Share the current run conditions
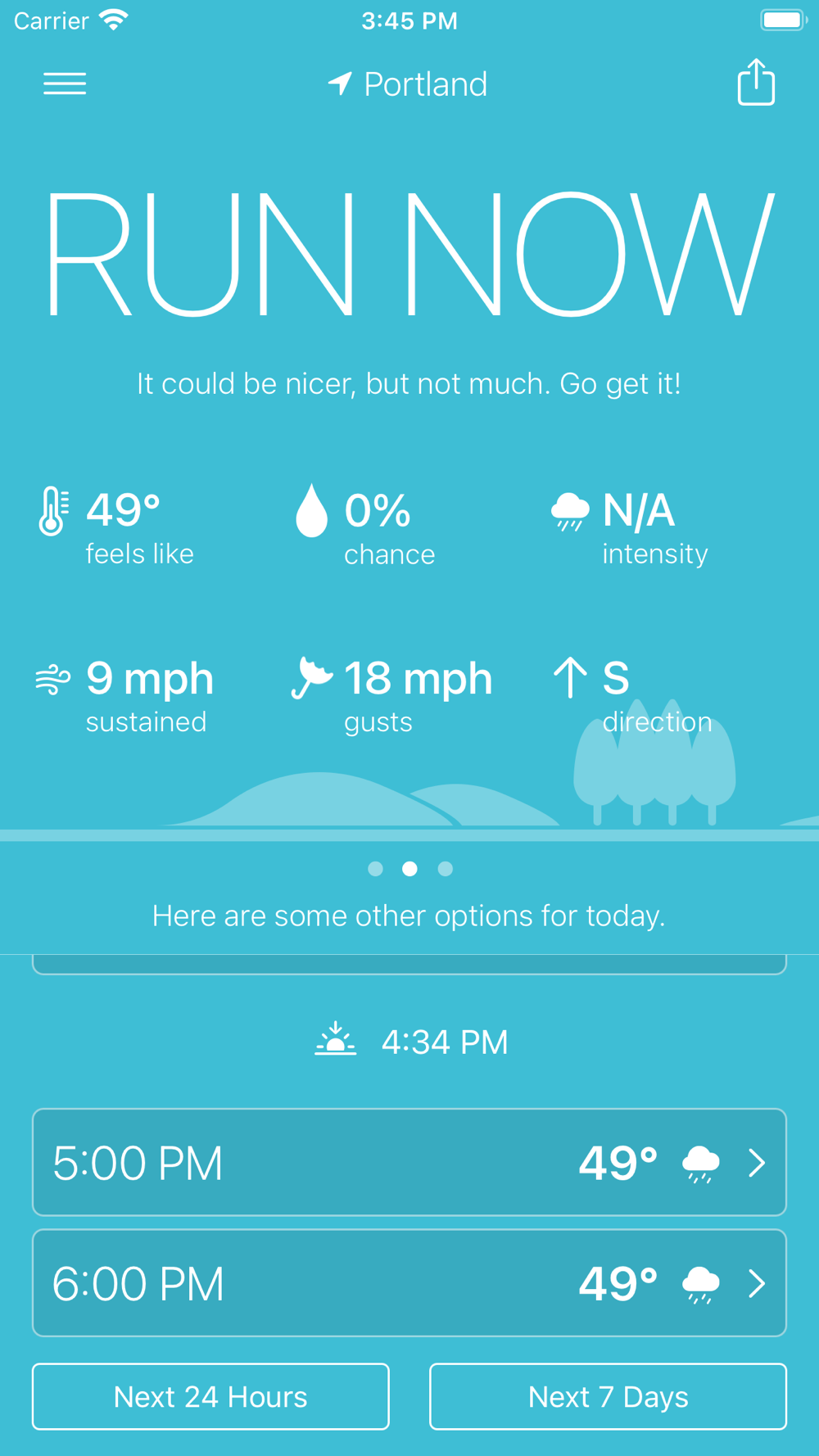The height and width of the screenshot is (1456, 819). pos(756,82)
